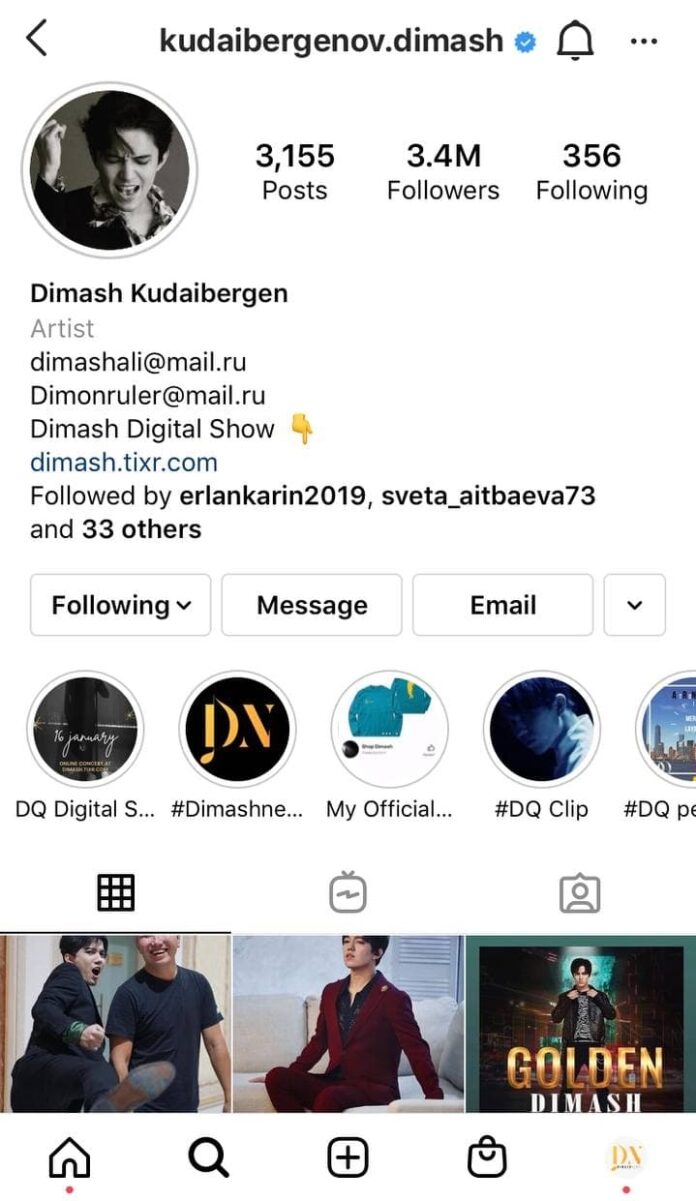Open the notifications bell for this profile
Viewport: 696px width, 1201px height.
coord(575,41)
